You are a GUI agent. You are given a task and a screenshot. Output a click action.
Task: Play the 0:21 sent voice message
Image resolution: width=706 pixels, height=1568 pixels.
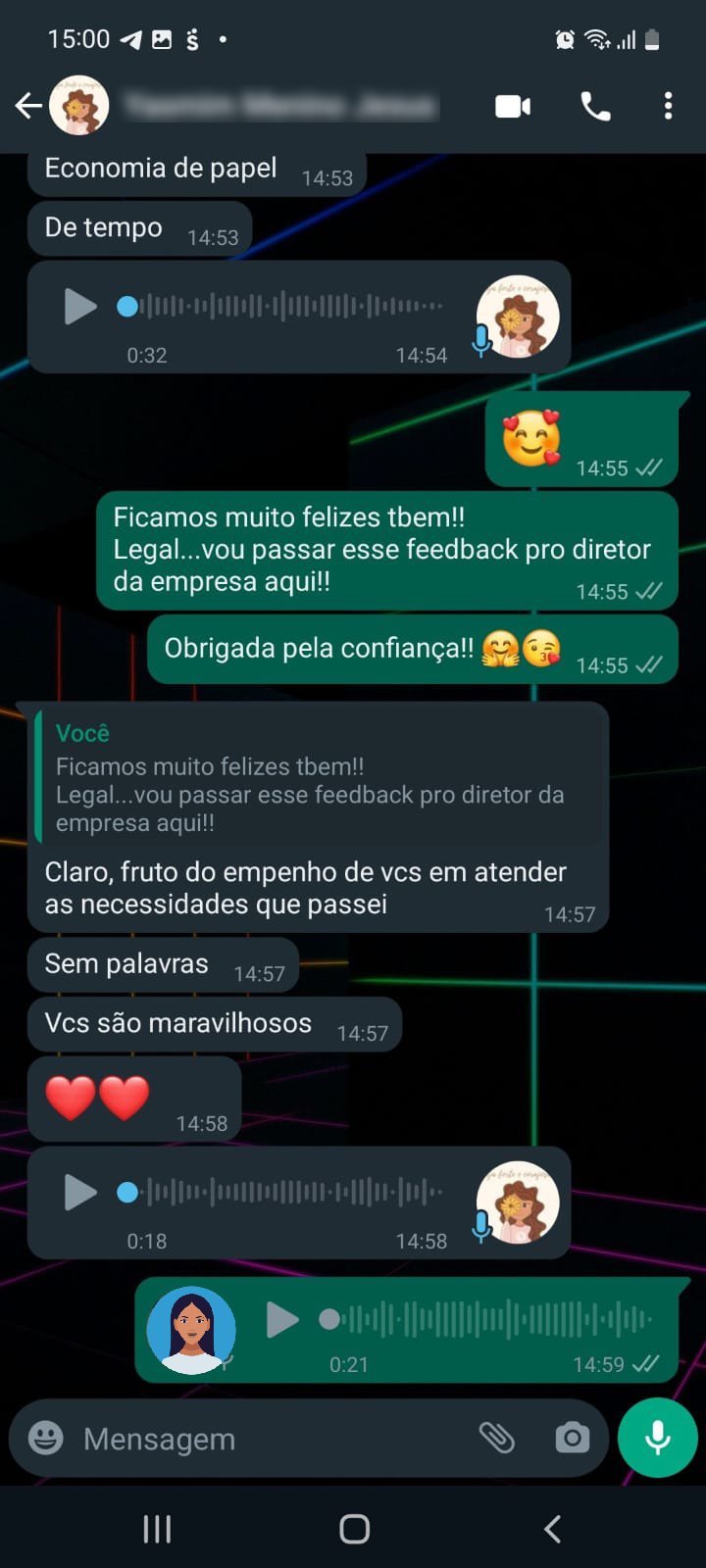click(282, 1320)
